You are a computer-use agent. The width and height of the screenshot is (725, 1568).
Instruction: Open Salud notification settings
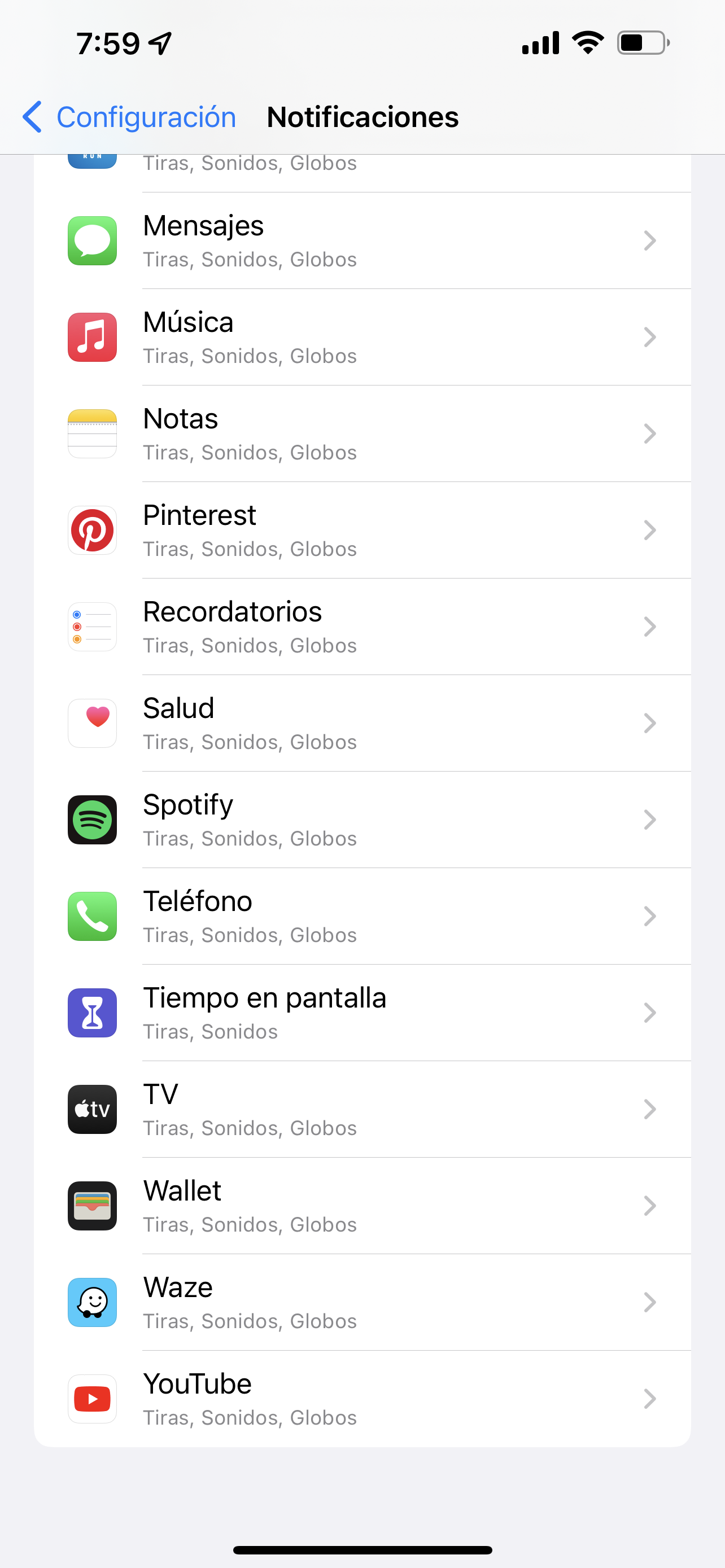tap(361, 723)
